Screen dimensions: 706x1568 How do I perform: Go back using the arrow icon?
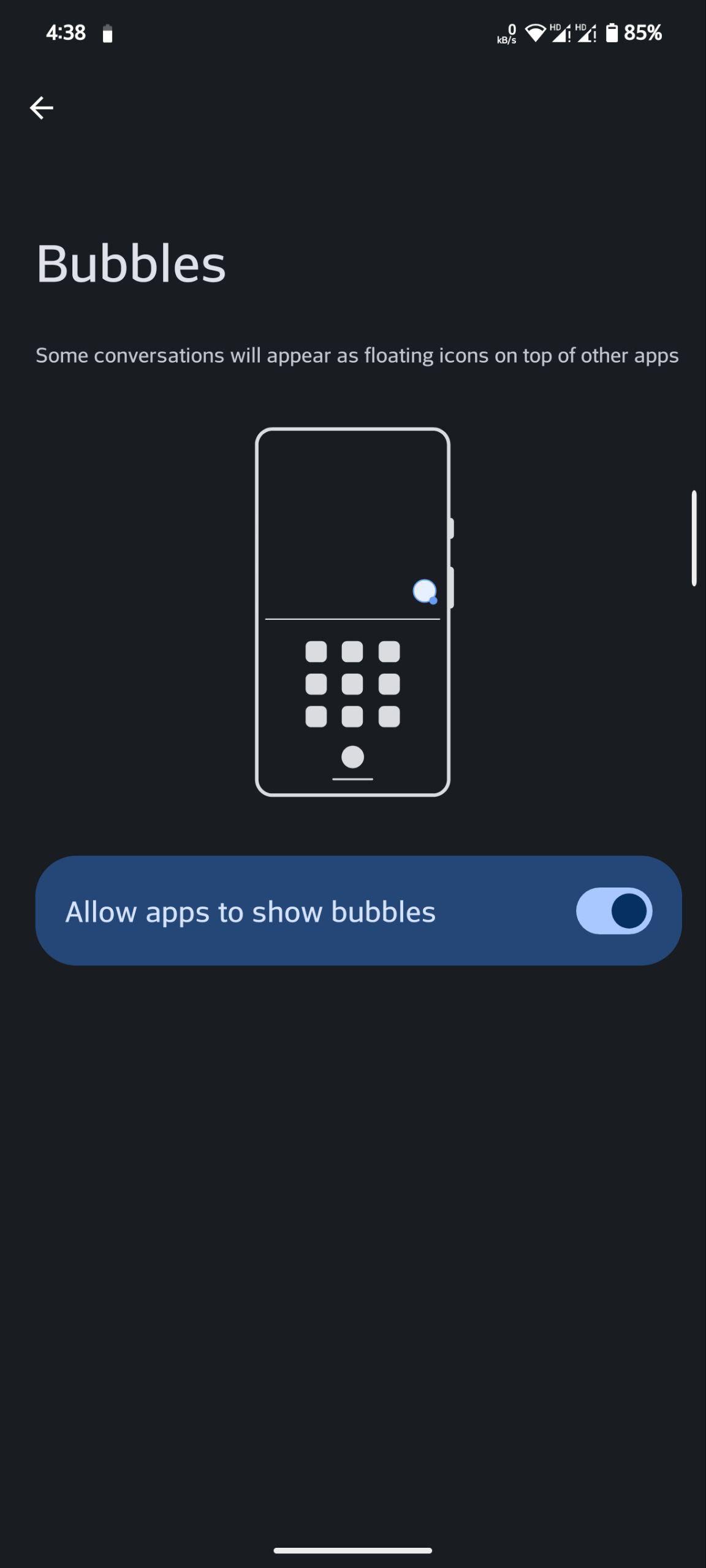point(41,108)
